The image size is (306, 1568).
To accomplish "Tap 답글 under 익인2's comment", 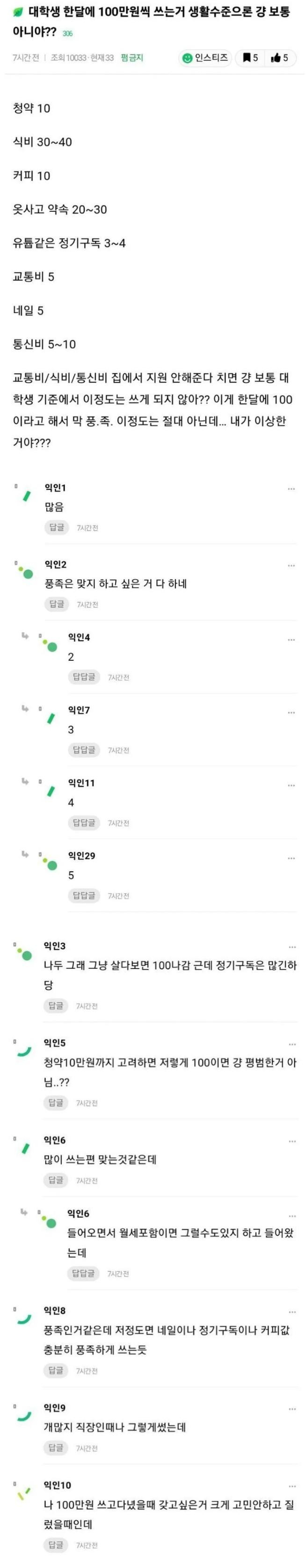I will pyautogui.click(x=57, y=604).
